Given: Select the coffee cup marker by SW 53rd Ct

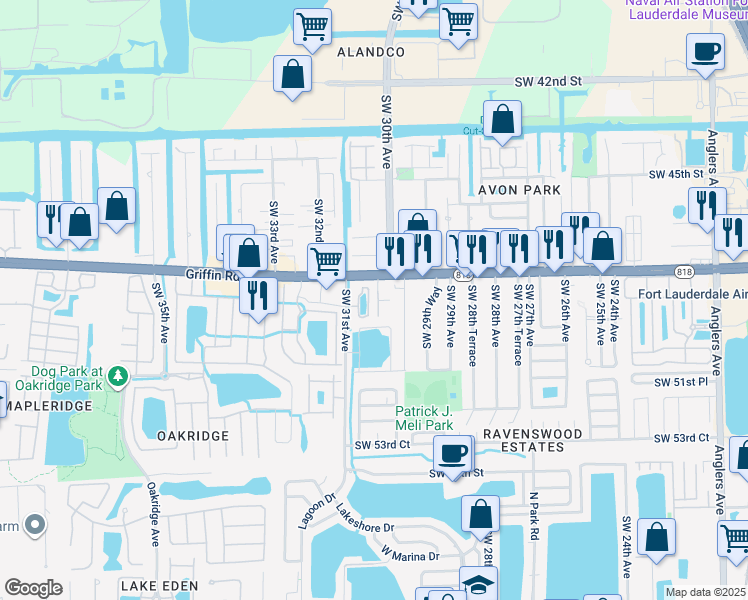Looking at the screenshot, I should (452, 457).
